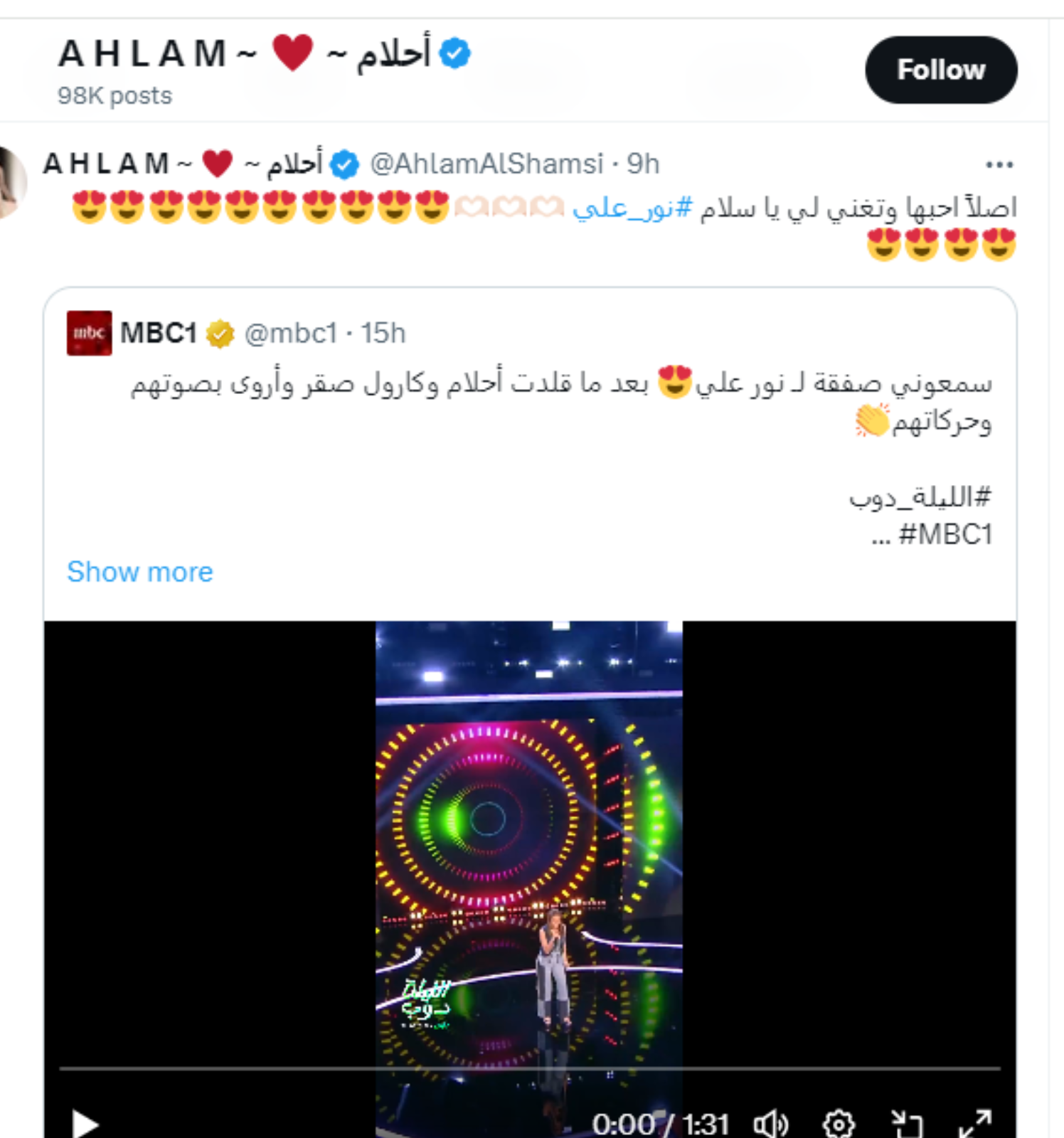
Task: Open the video in picture-in-picture mode
Action: tap(907, 1124)
